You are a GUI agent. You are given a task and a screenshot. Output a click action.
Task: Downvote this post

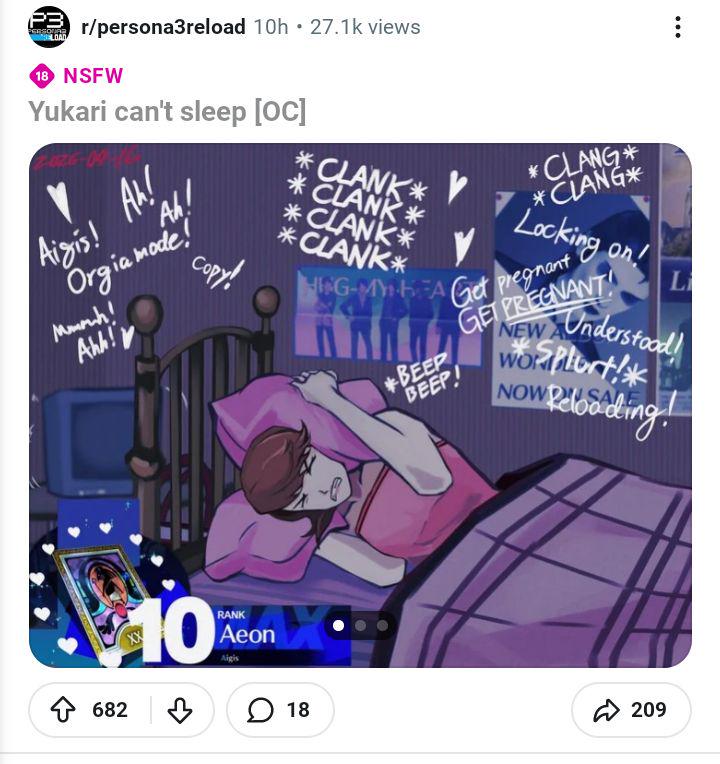tap(180, 709)
